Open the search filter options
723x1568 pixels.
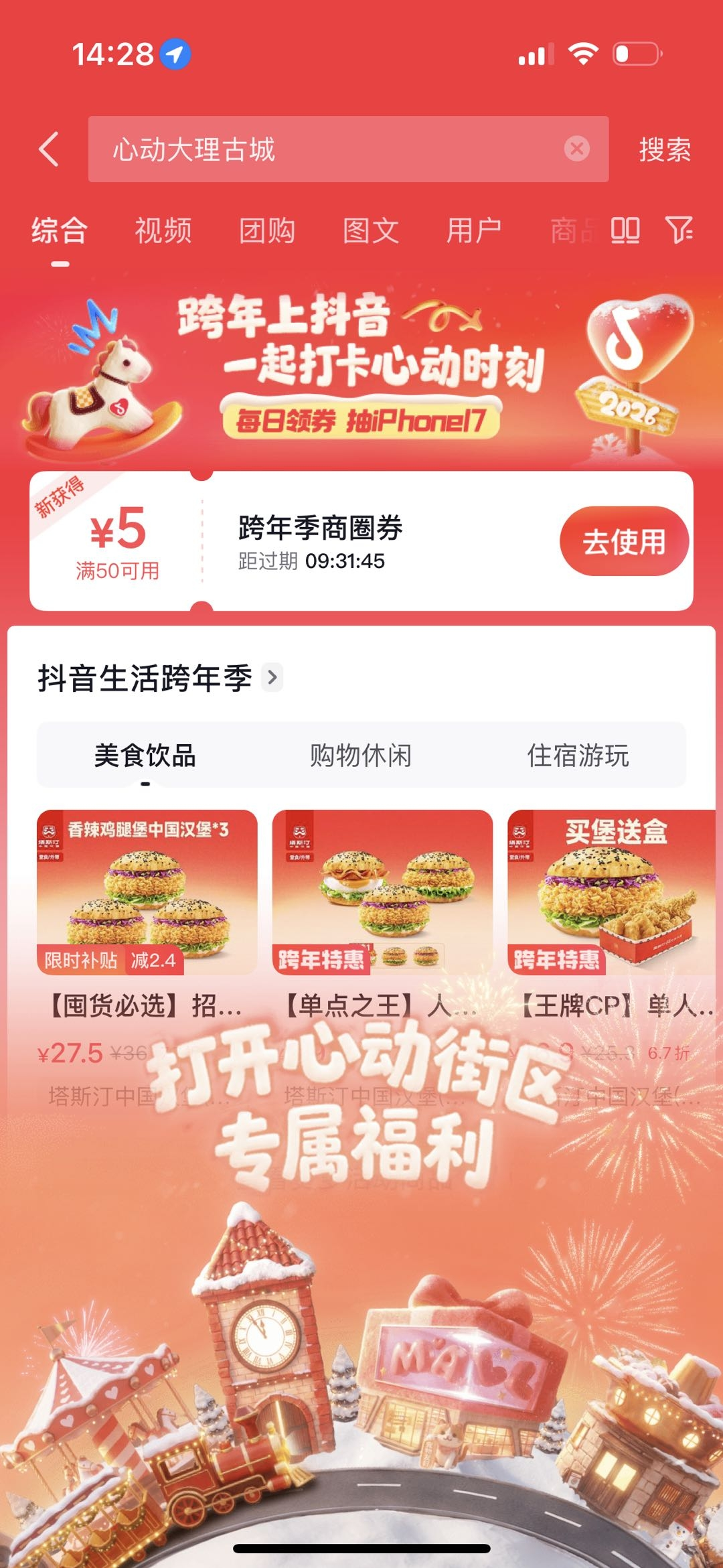[x=679, y=231]
